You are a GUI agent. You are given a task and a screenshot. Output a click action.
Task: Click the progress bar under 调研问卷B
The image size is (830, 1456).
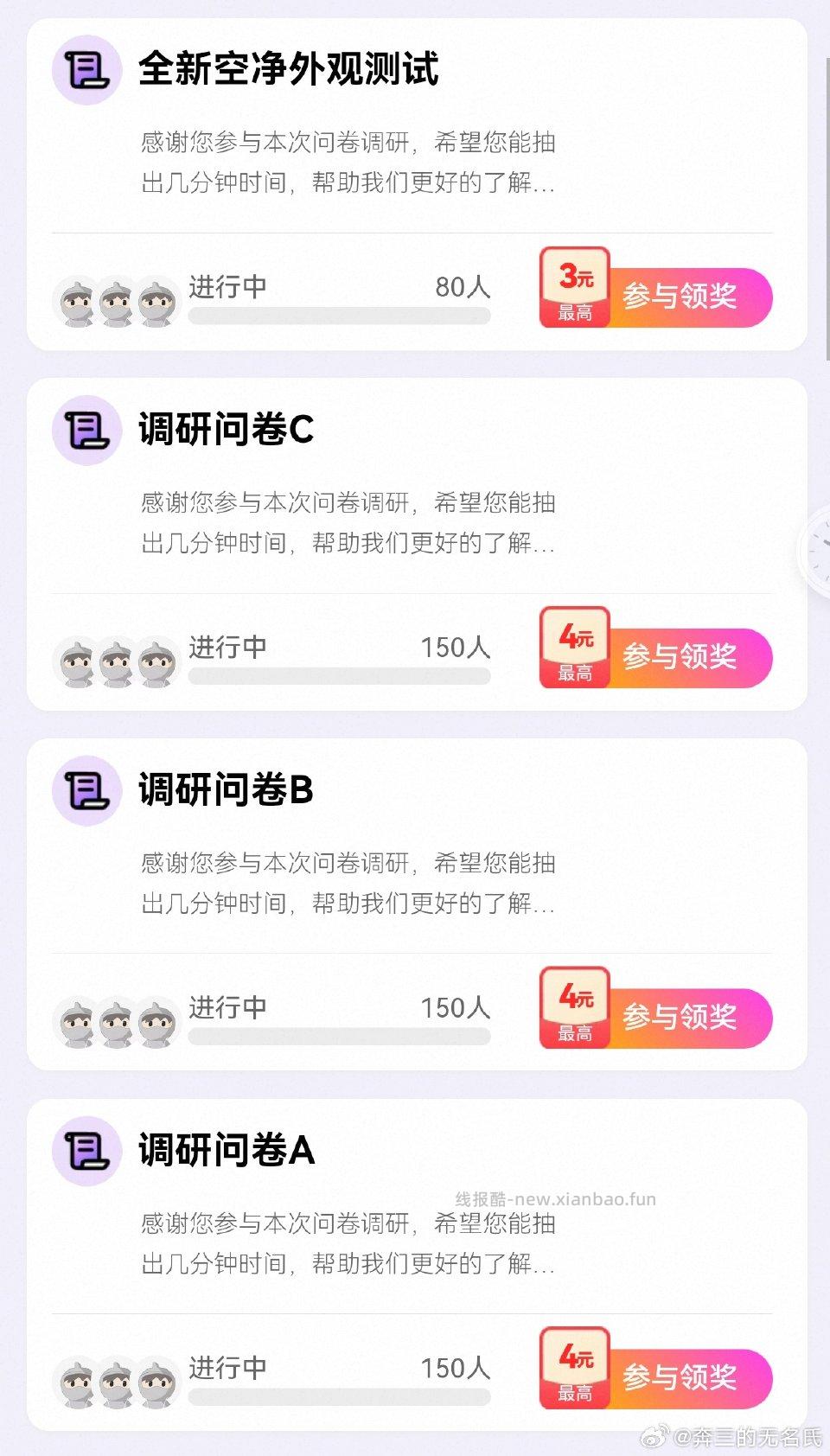click(x=337, y=1035)
